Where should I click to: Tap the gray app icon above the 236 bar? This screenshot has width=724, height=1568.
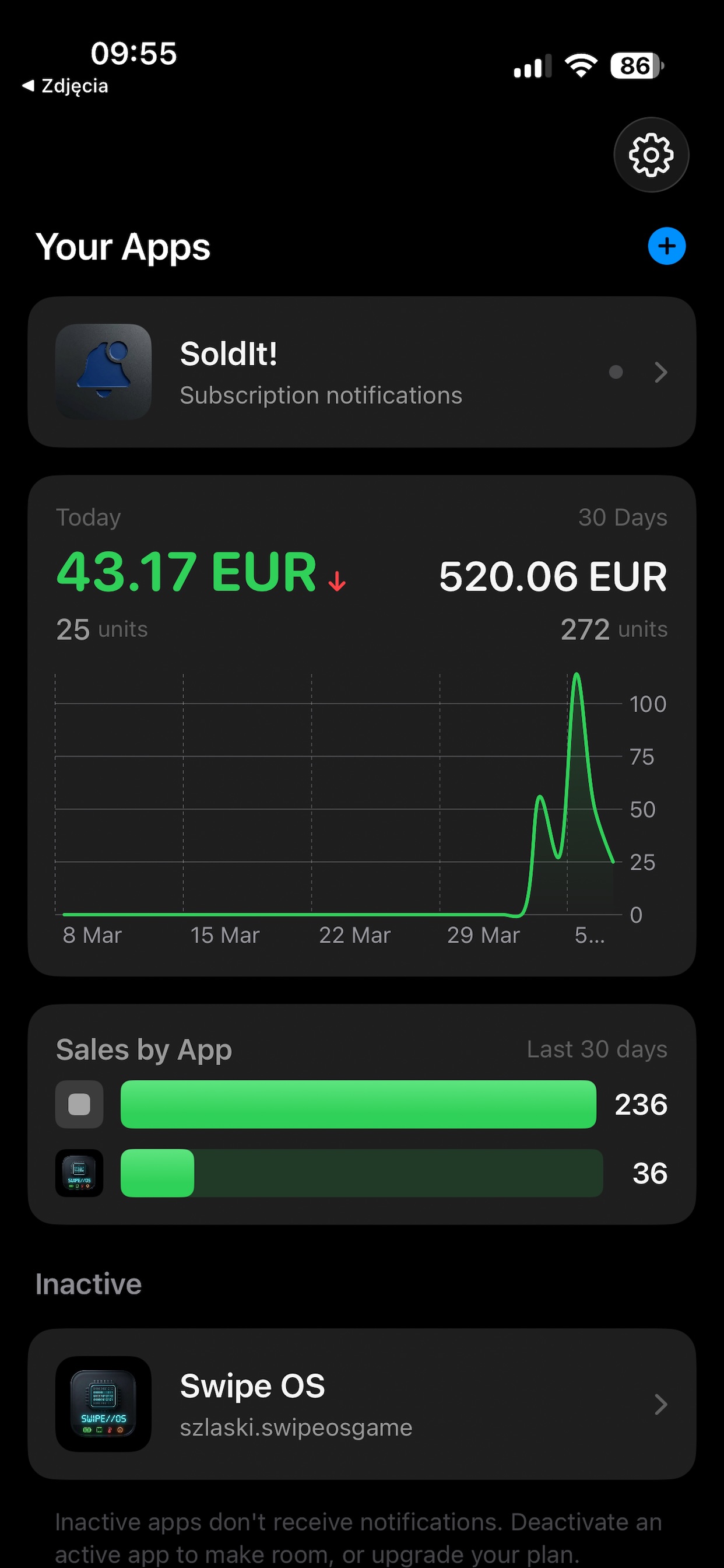click(79, 1104)
